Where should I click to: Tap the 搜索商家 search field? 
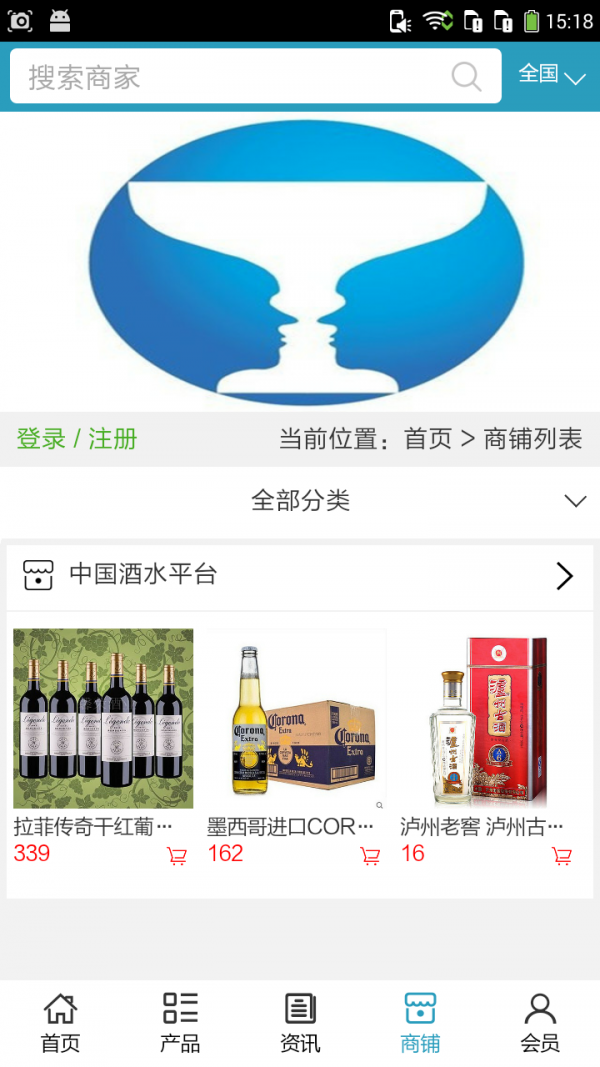click(x=230, y=77)
